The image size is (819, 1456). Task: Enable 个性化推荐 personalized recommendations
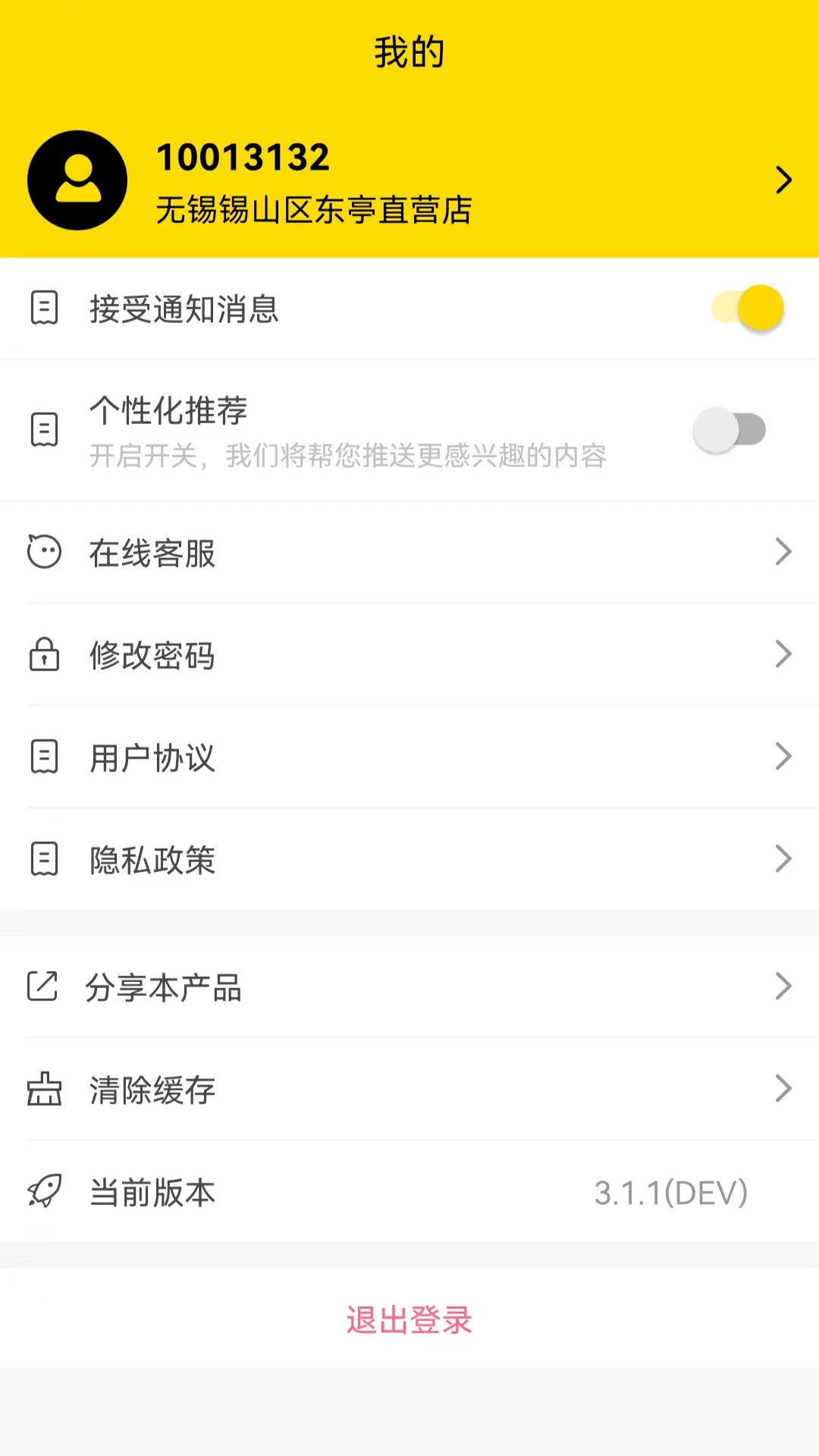tap(730, 430)
